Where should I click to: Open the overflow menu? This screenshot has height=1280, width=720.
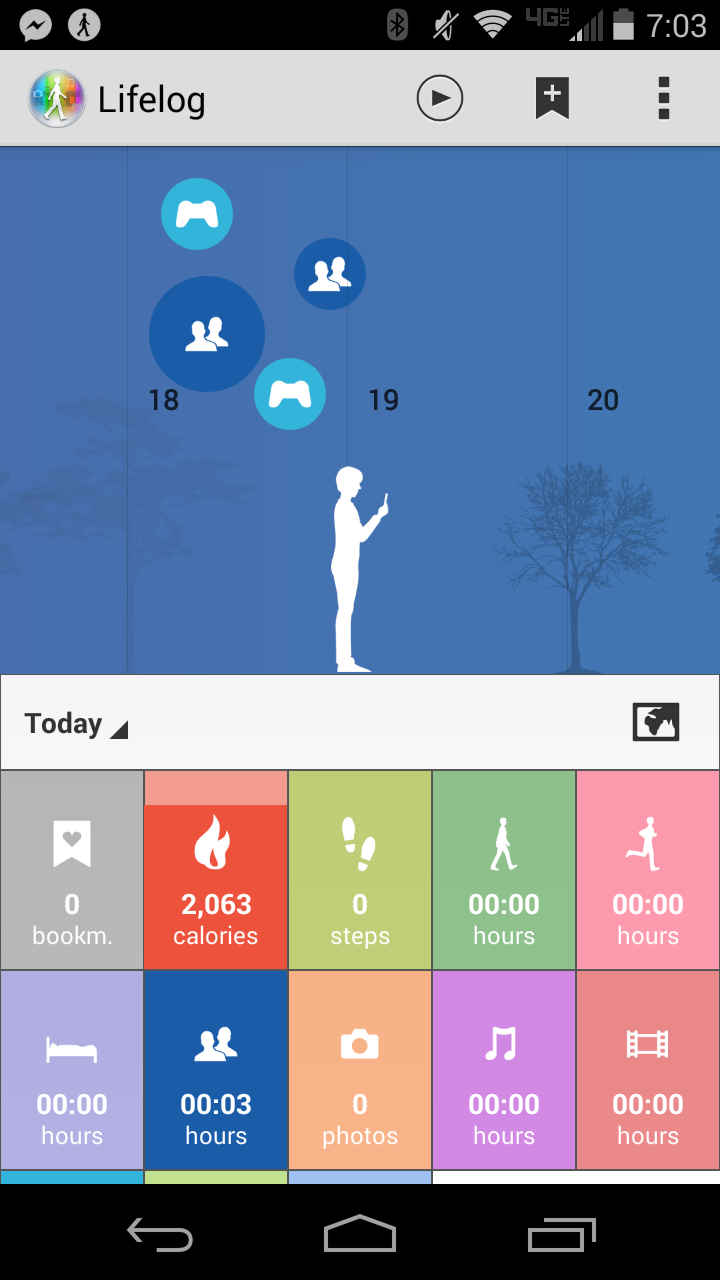point(663,99)
